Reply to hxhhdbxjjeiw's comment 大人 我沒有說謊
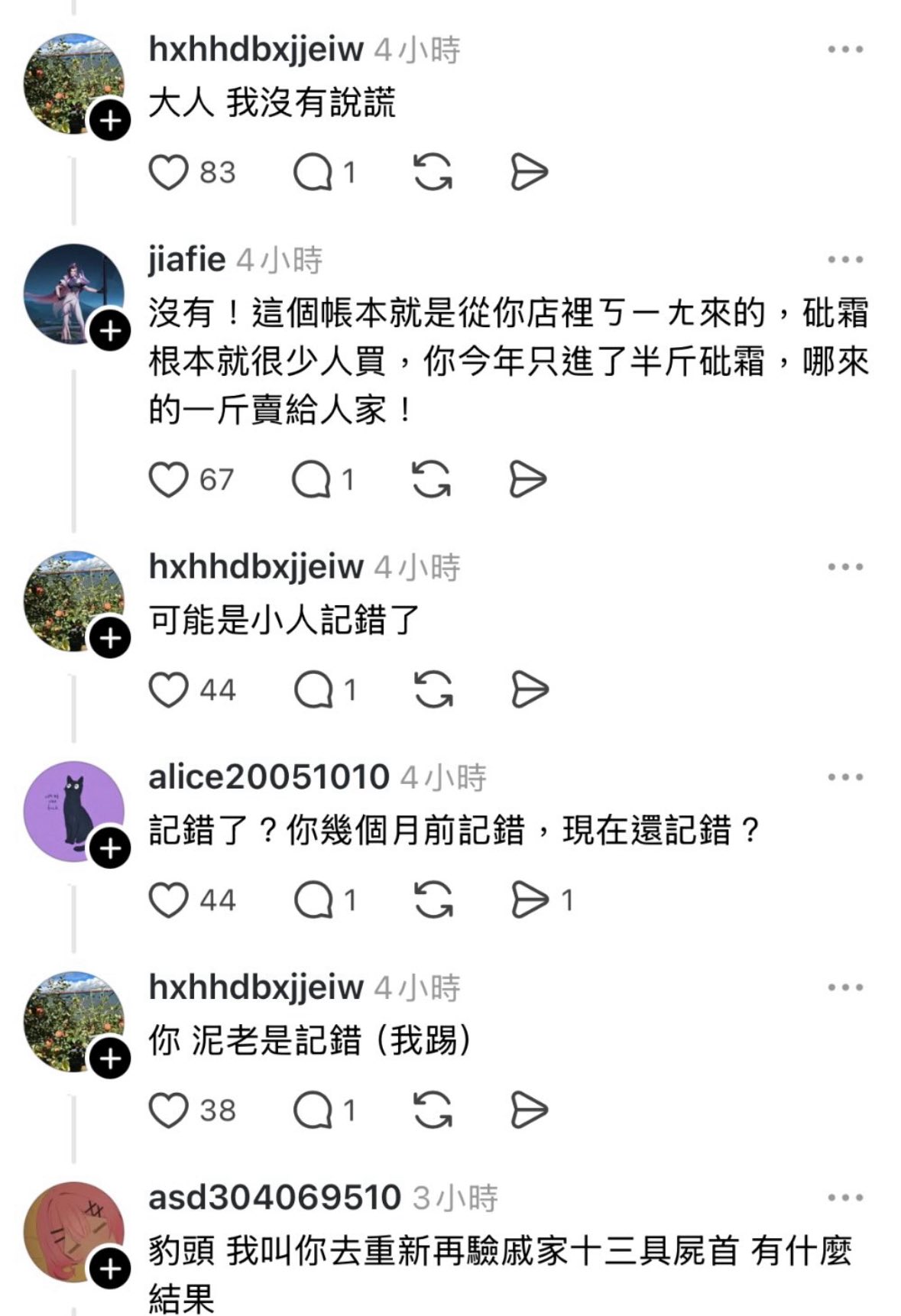Screen dimensions: 901x1316 [313, 172]
